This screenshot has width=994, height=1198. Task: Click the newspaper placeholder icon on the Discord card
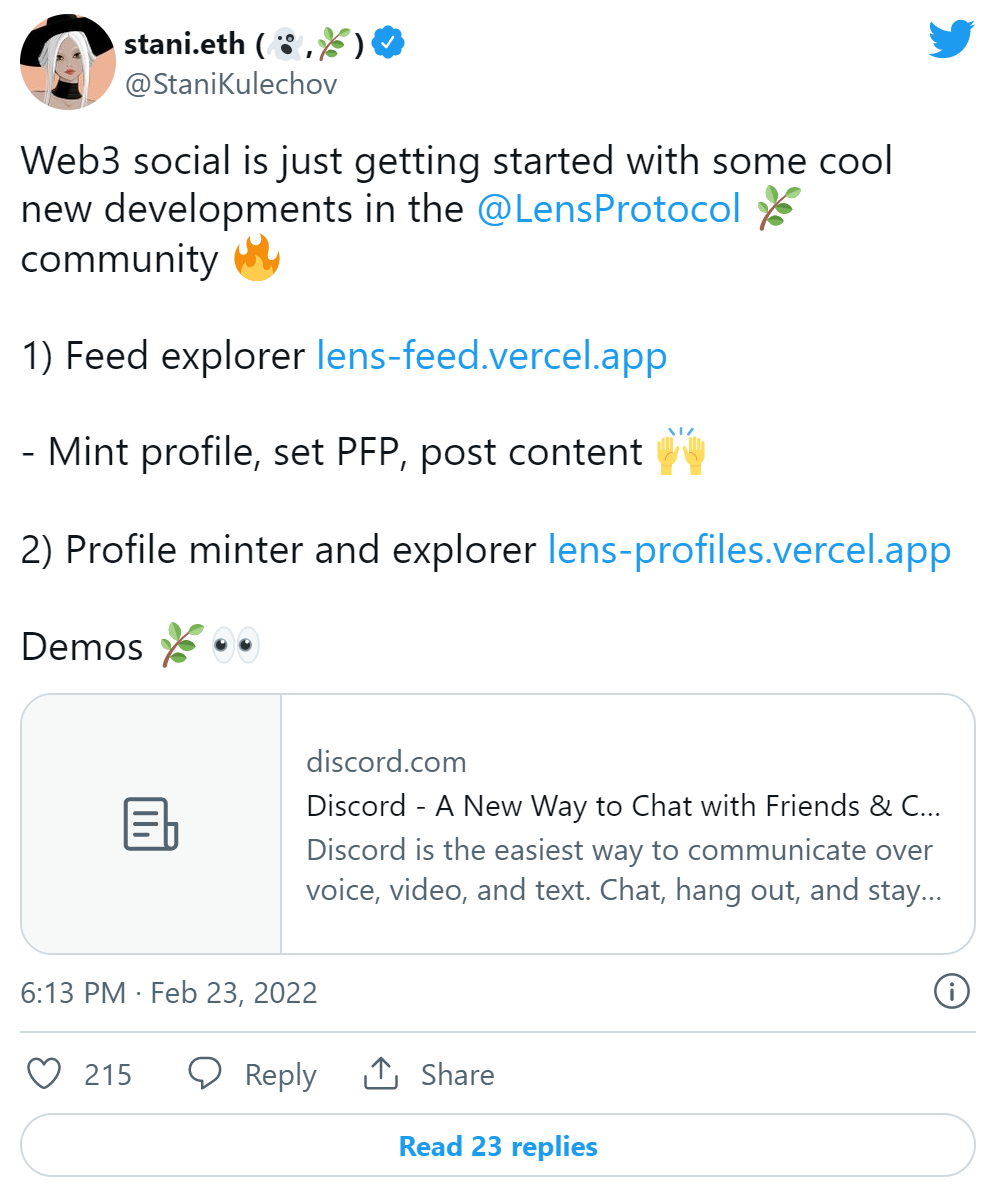[150, 824]
